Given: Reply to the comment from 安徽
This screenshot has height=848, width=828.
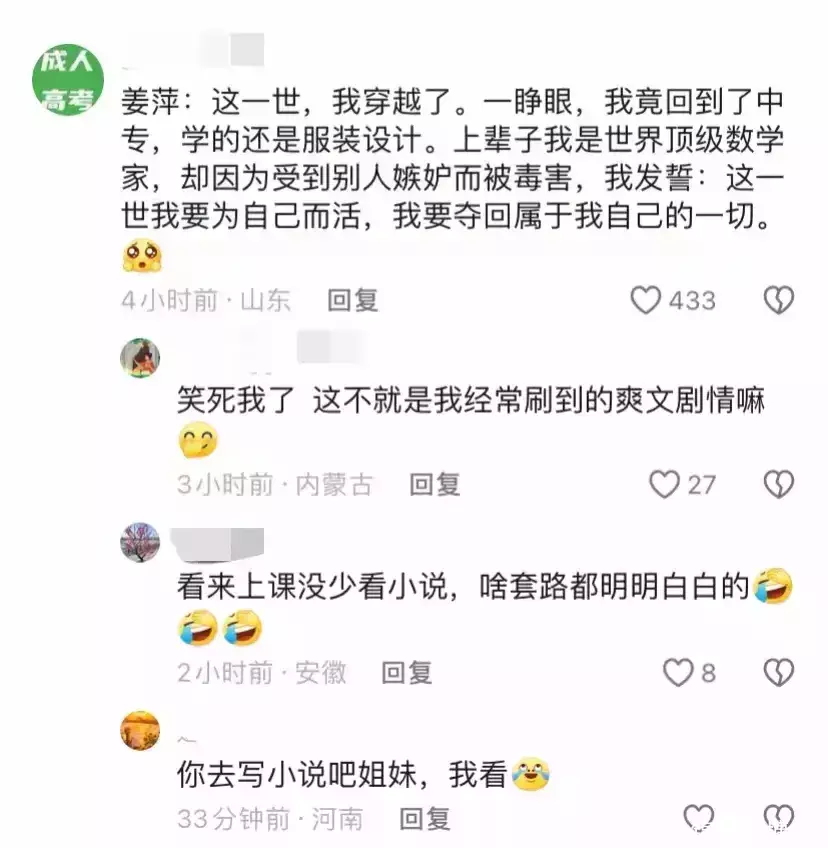Looking at the screenshot, I should (407, 672).
